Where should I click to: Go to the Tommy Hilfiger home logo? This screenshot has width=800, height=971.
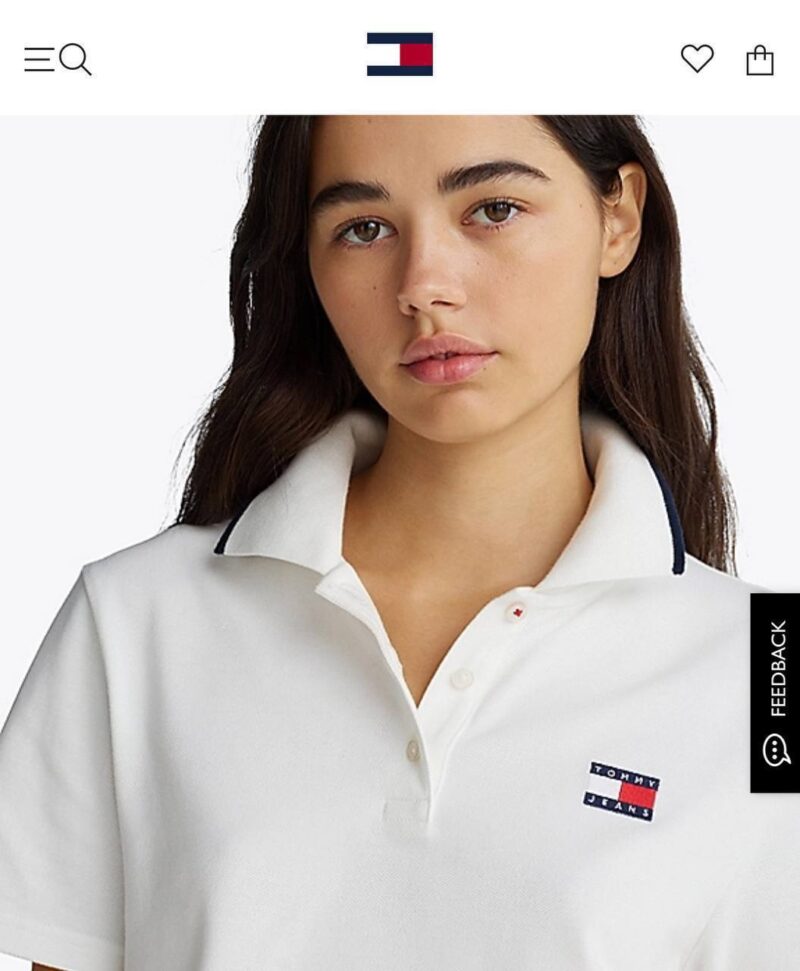[x=399, y=55]
